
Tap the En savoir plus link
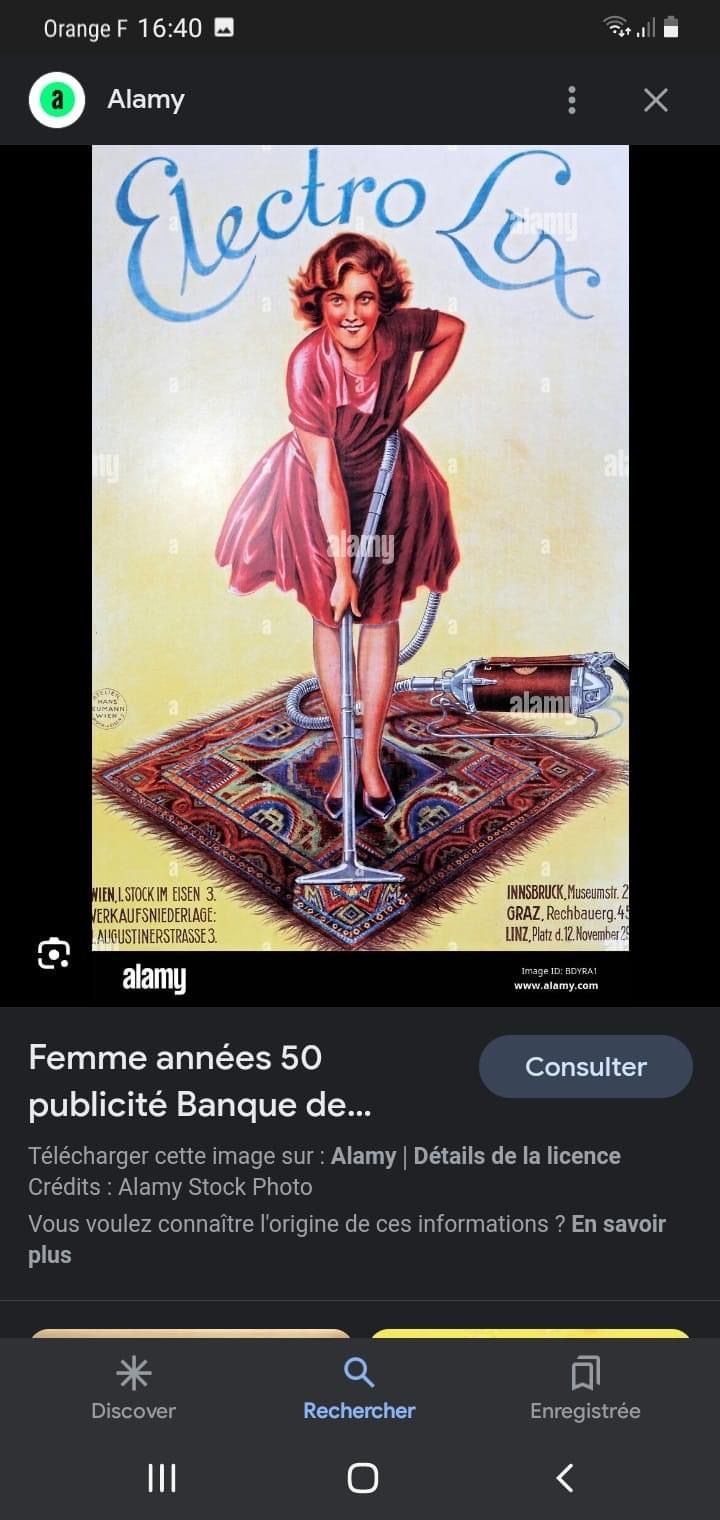pyautogui.click(x=347, y=1240)
